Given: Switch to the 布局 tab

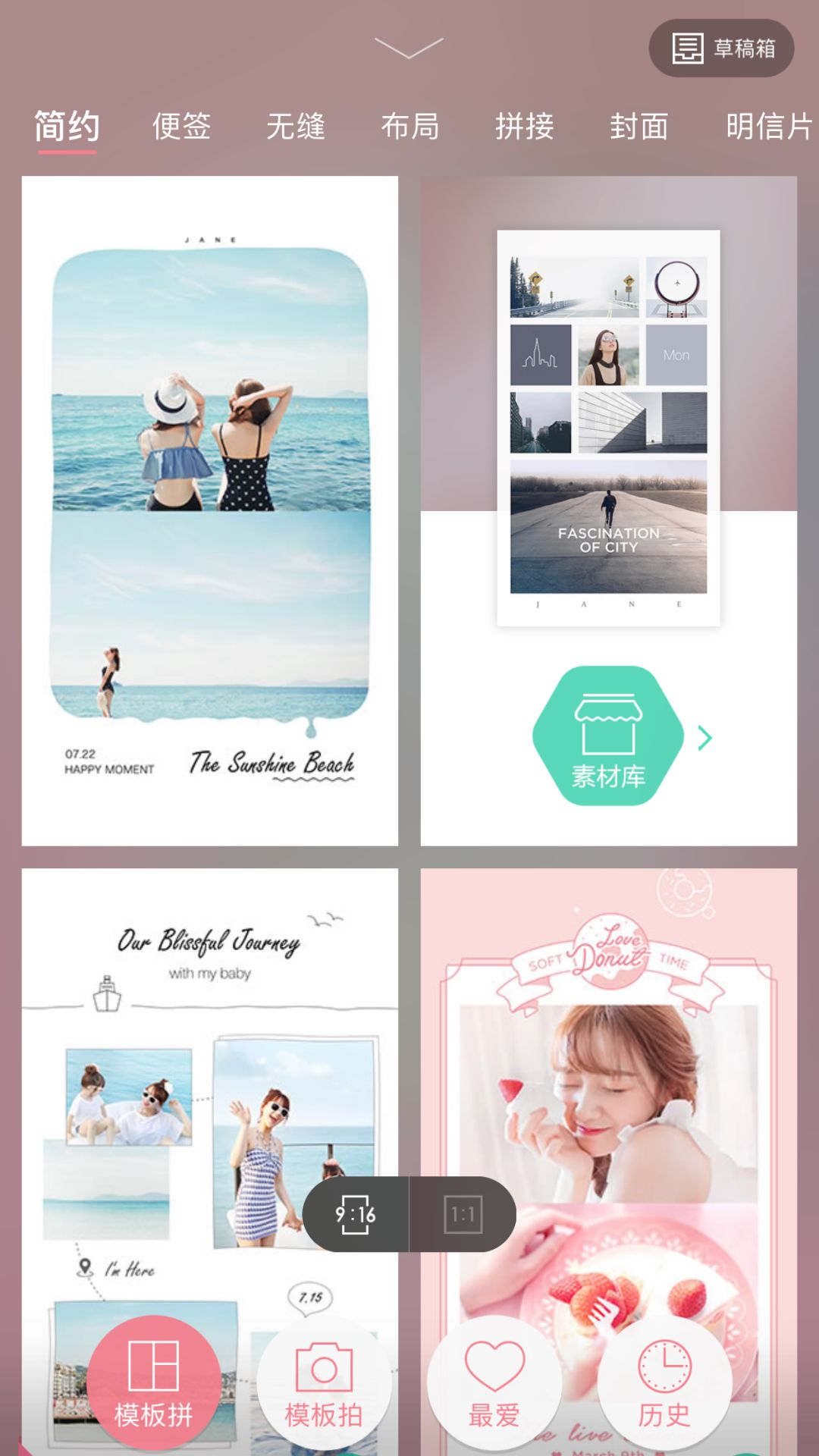Looking at the screenshot, I should [410, 127].
